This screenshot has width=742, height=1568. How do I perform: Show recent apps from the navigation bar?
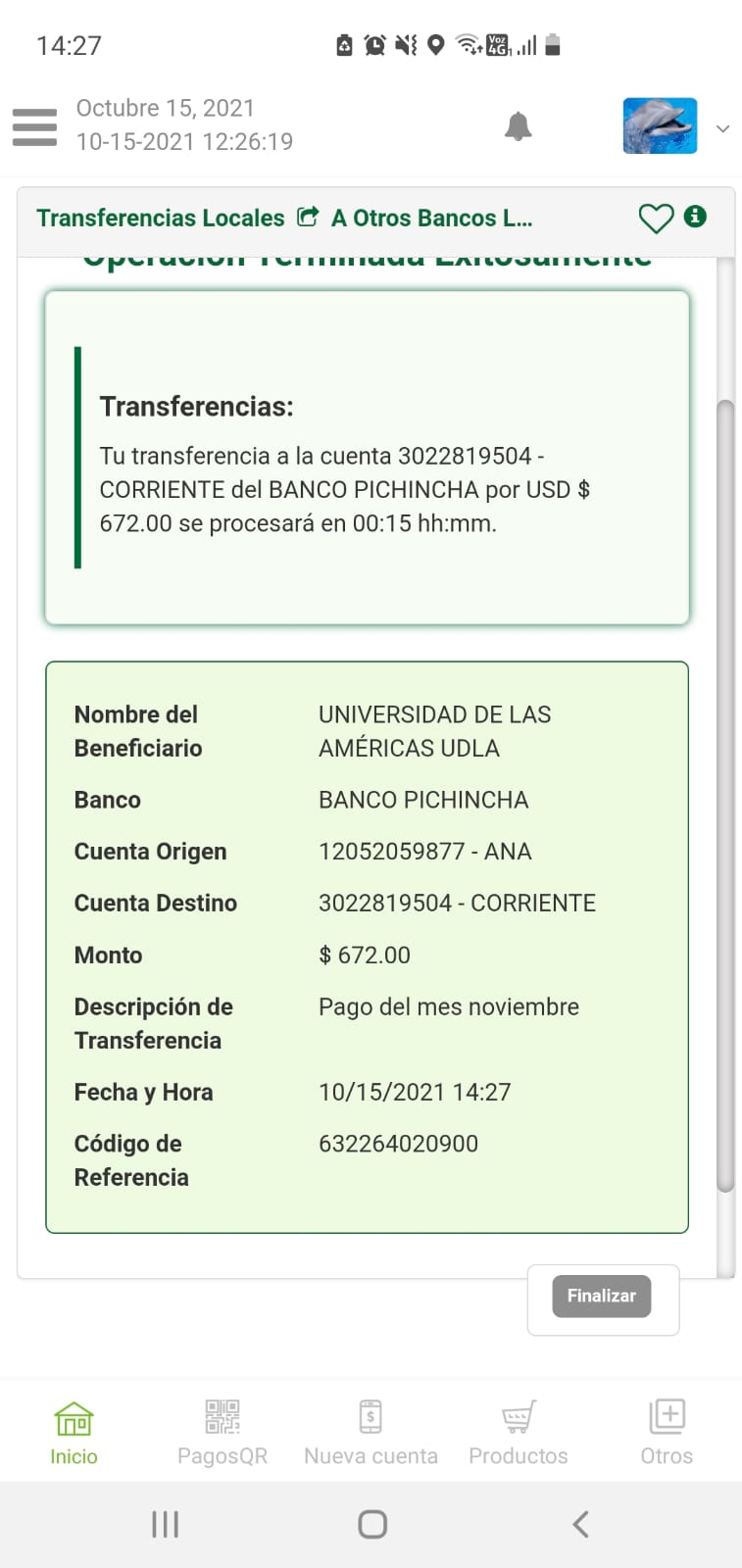click(165, 1524)
